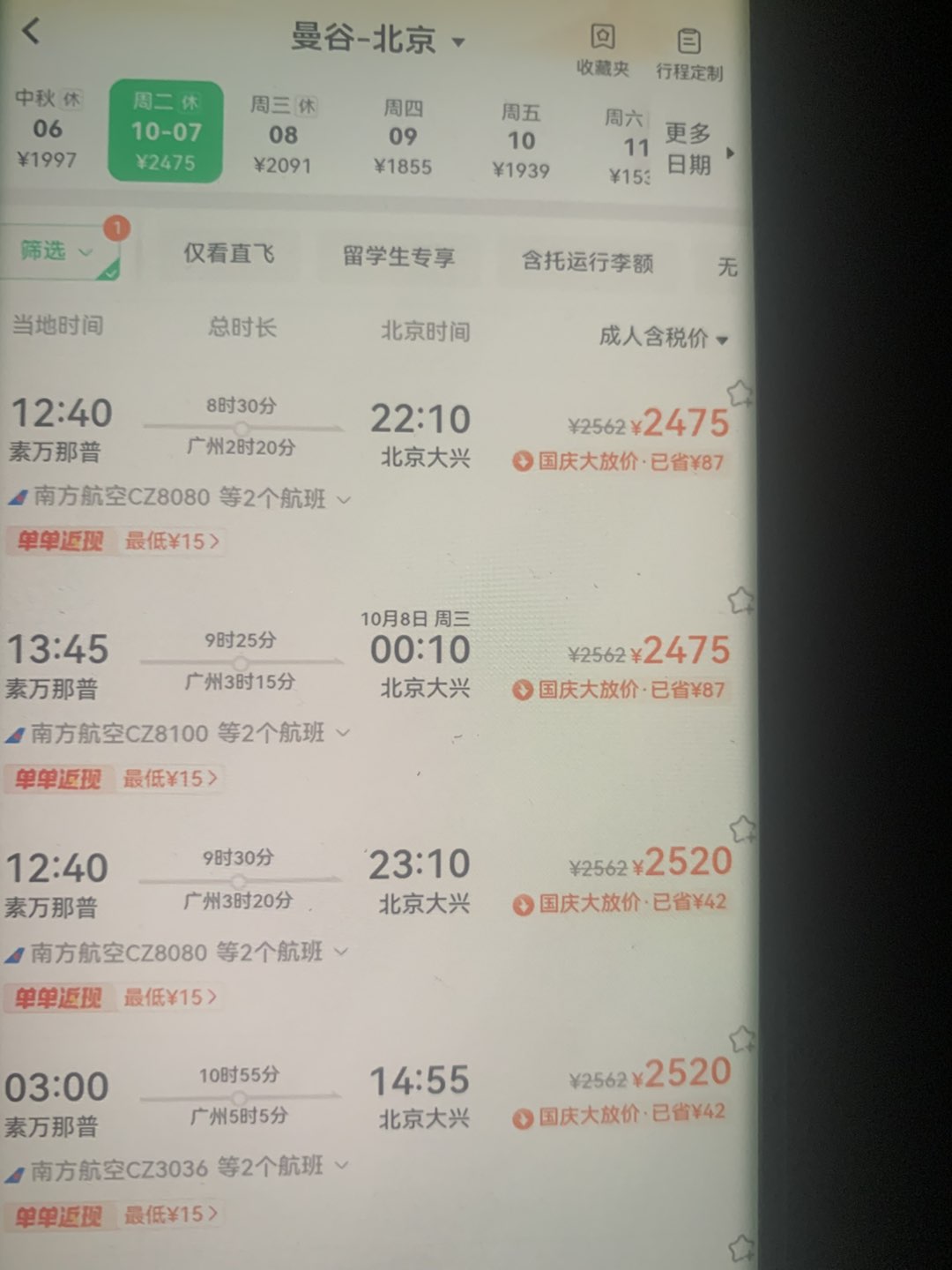Apply the 留学生专享 filter chip
The width and height of the screenshot is (952, 1270).
click(x=398, y=257)
